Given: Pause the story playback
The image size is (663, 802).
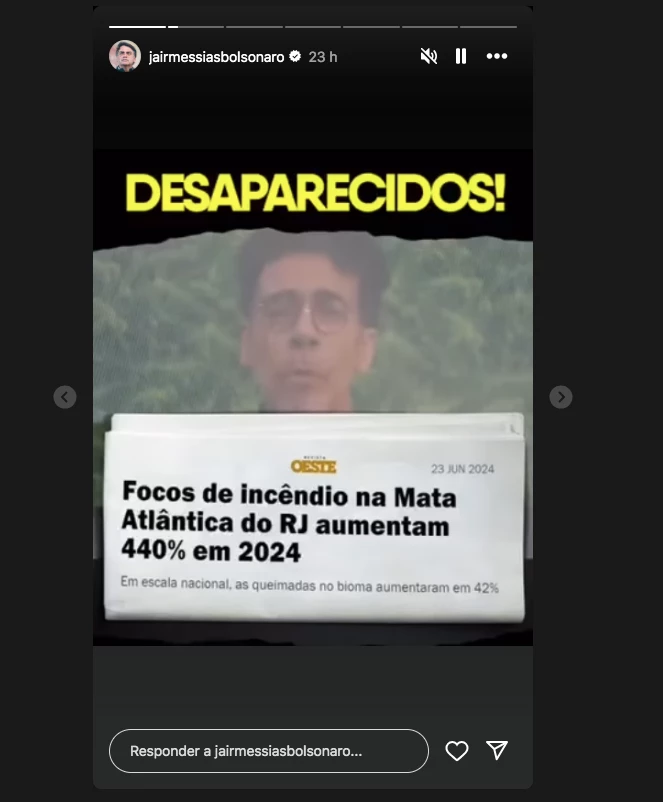Looking at the screenshot, I should coord(461,56).
